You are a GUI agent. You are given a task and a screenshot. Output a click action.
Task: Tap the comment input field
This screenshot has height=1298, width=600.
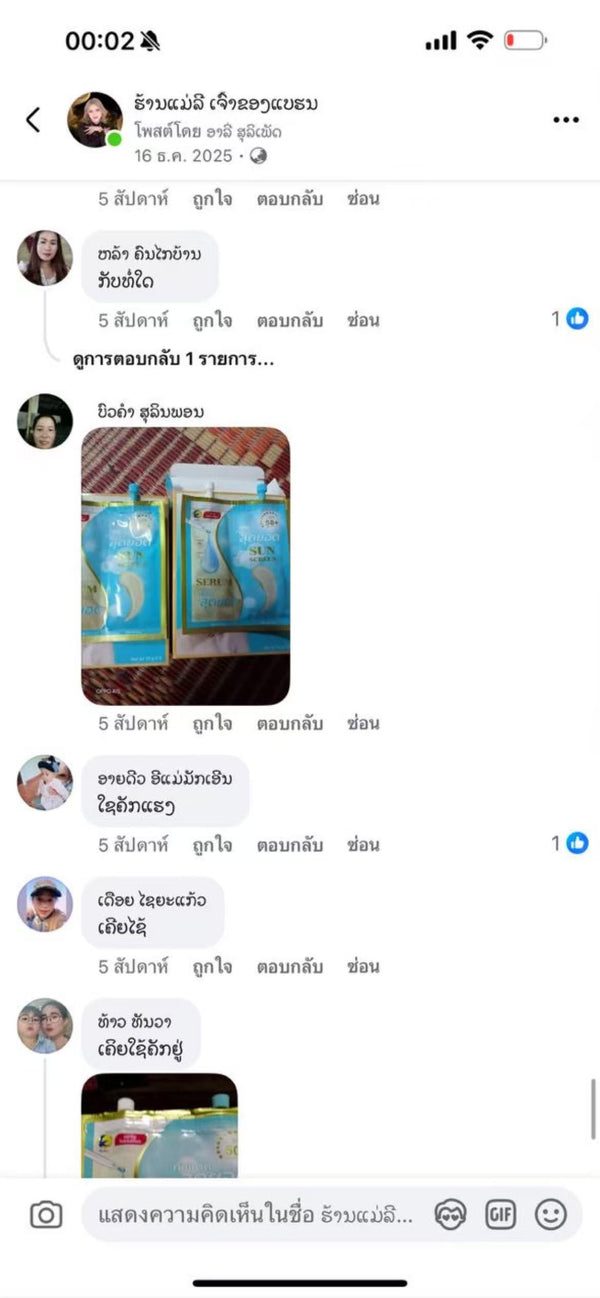click(255, 1216)
